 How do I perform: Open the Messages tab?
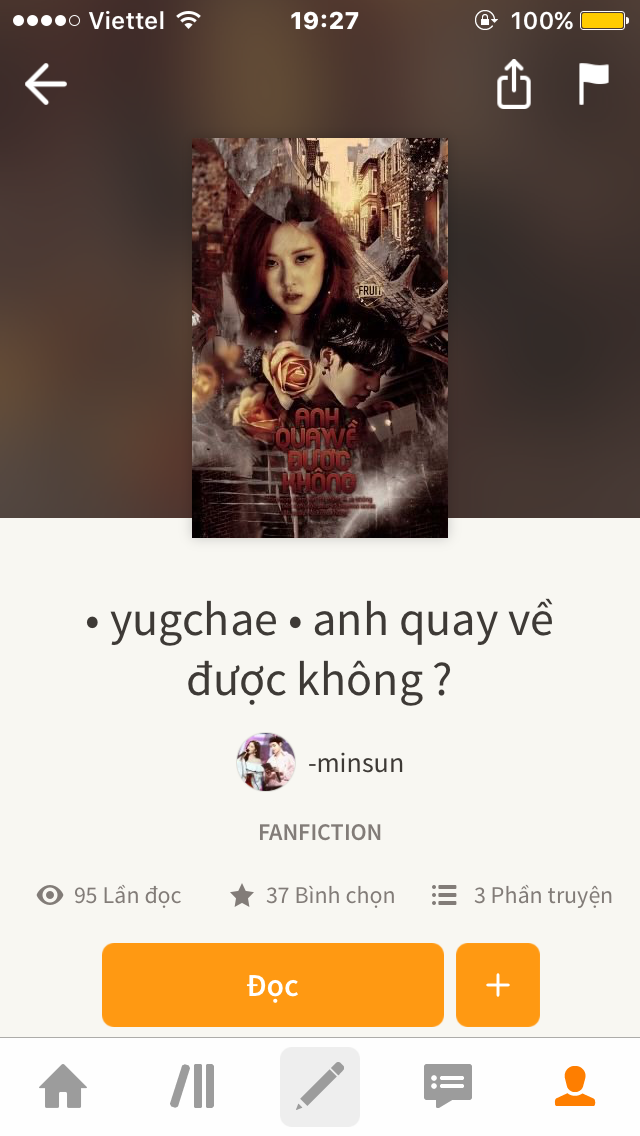point(447,1087)
